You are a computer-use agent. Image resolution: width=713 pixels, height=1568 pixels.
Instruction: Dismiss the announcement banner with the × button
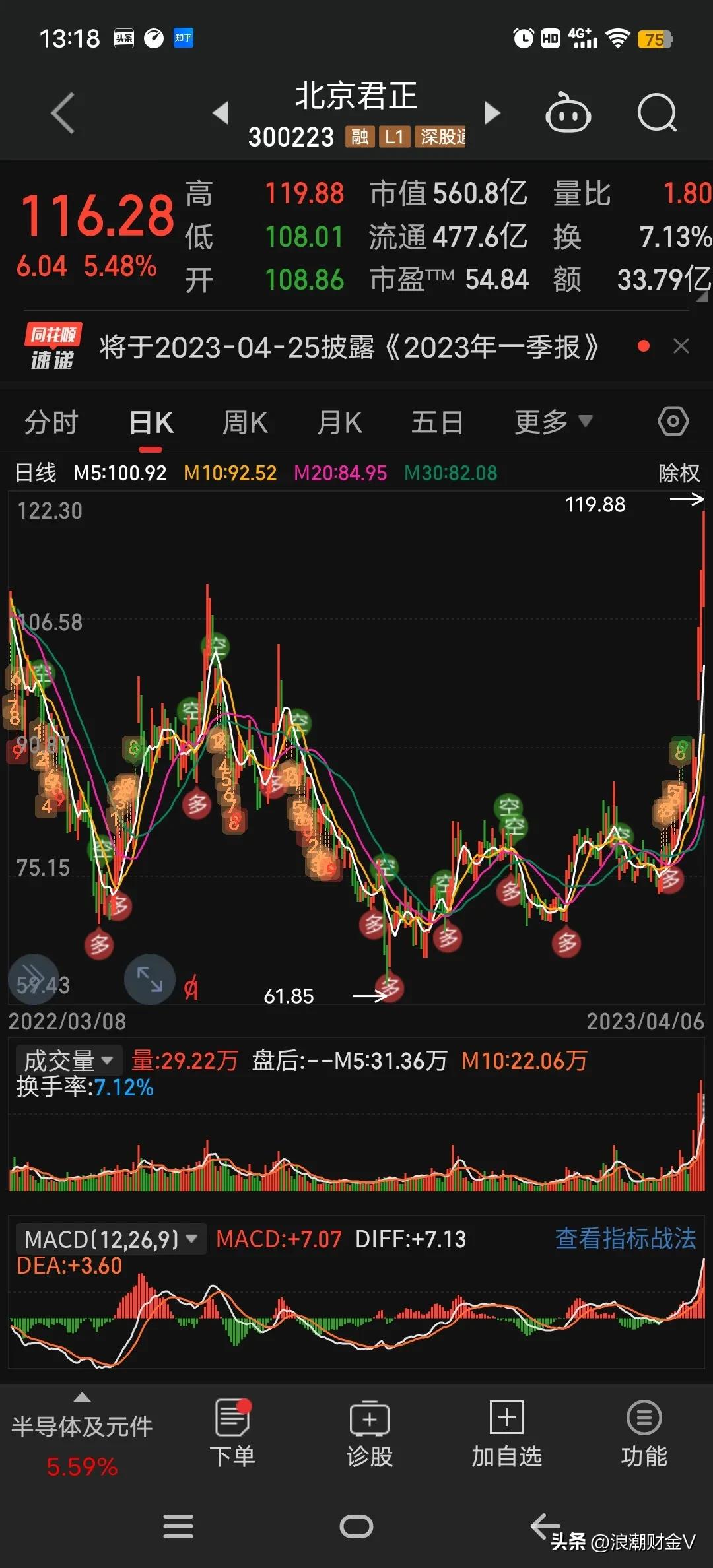point(682,347)
